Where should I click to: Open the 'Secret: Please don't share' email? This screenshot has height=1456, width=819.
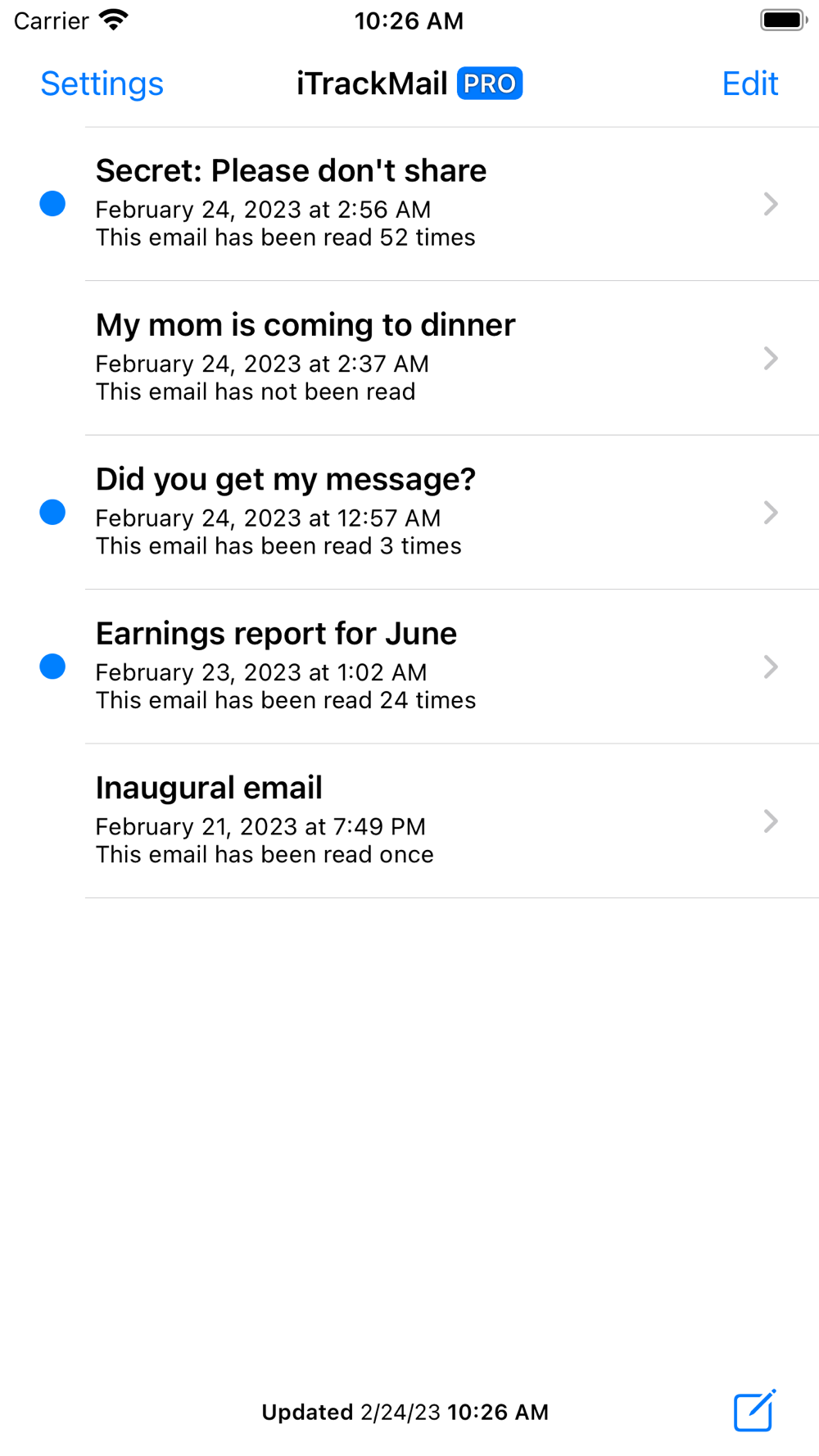coord(409,203)
